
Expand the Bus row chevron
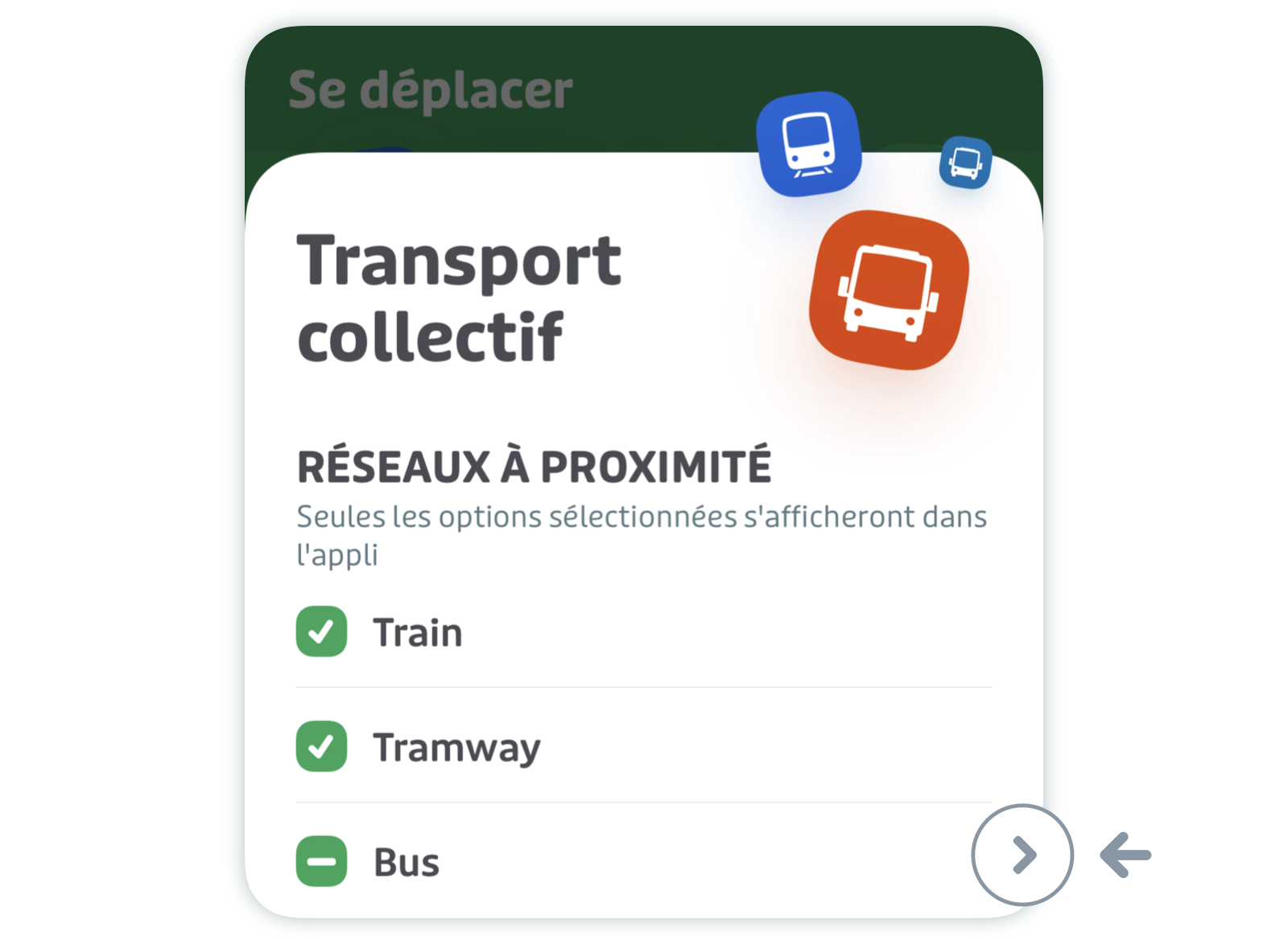(1022, 855)
